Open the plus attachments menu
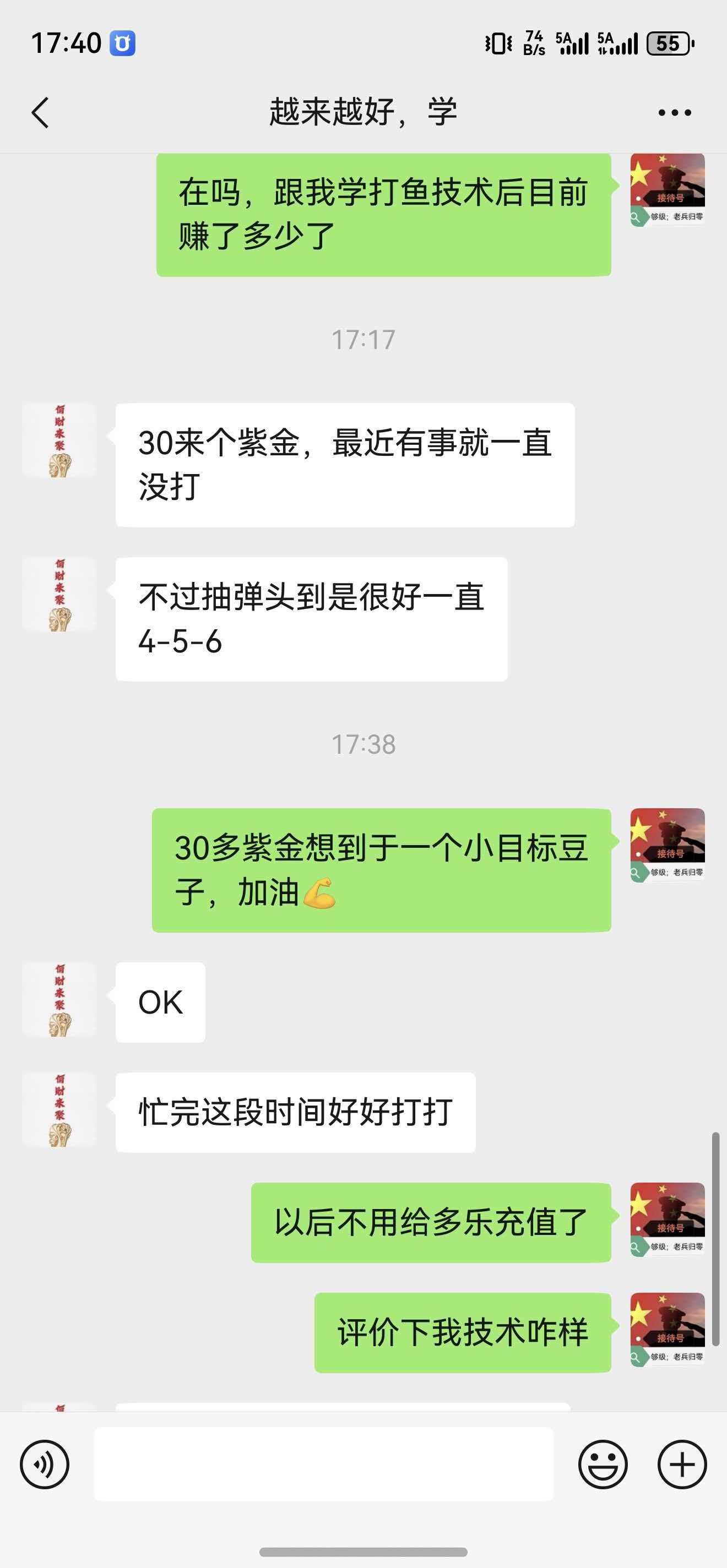 coord(681,1464)
